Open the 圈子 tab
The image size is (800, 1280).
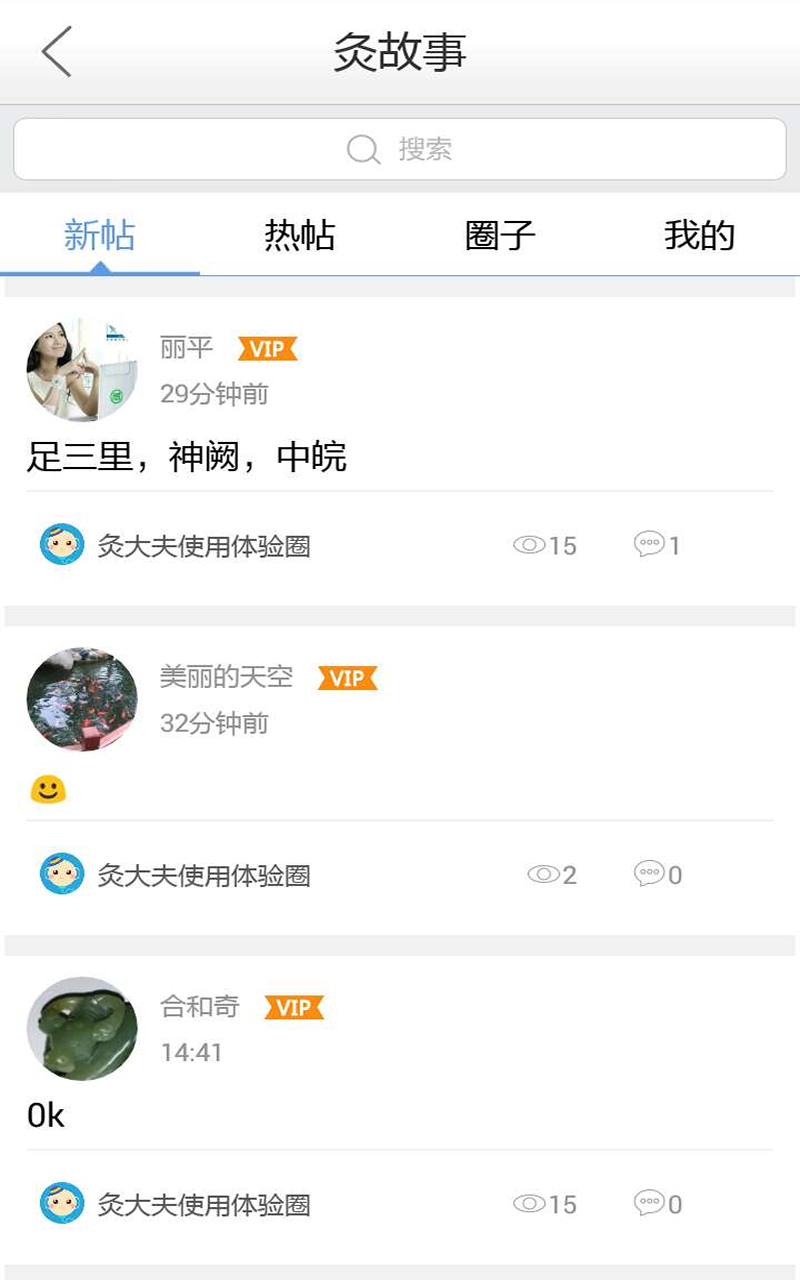(500, 236)
